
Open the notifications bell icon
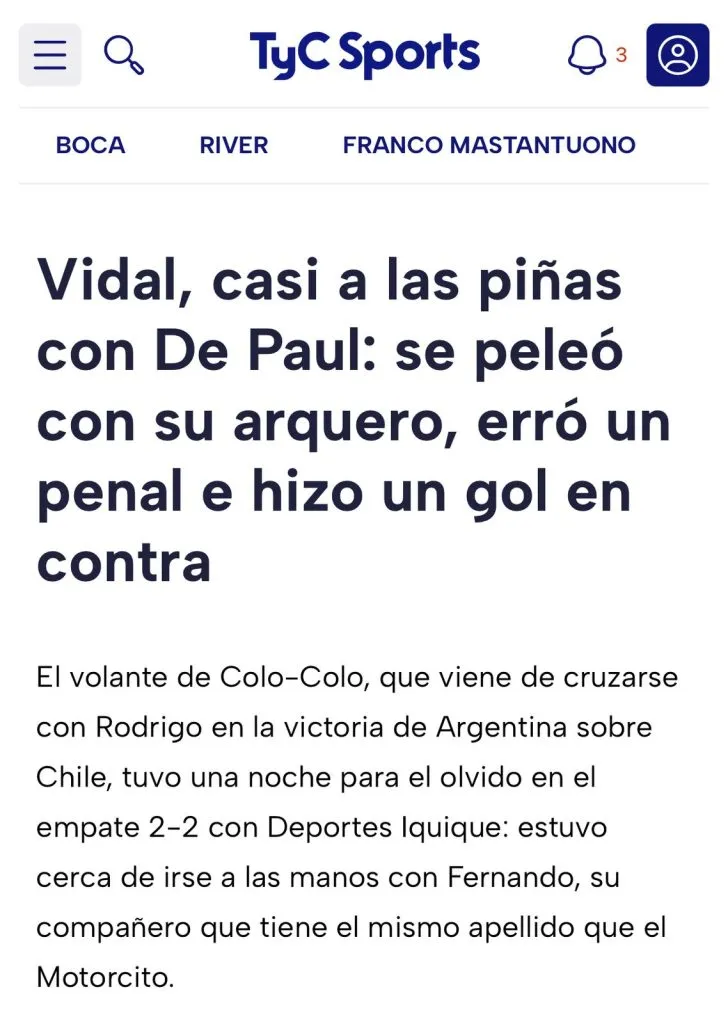(x=588, y=54)
